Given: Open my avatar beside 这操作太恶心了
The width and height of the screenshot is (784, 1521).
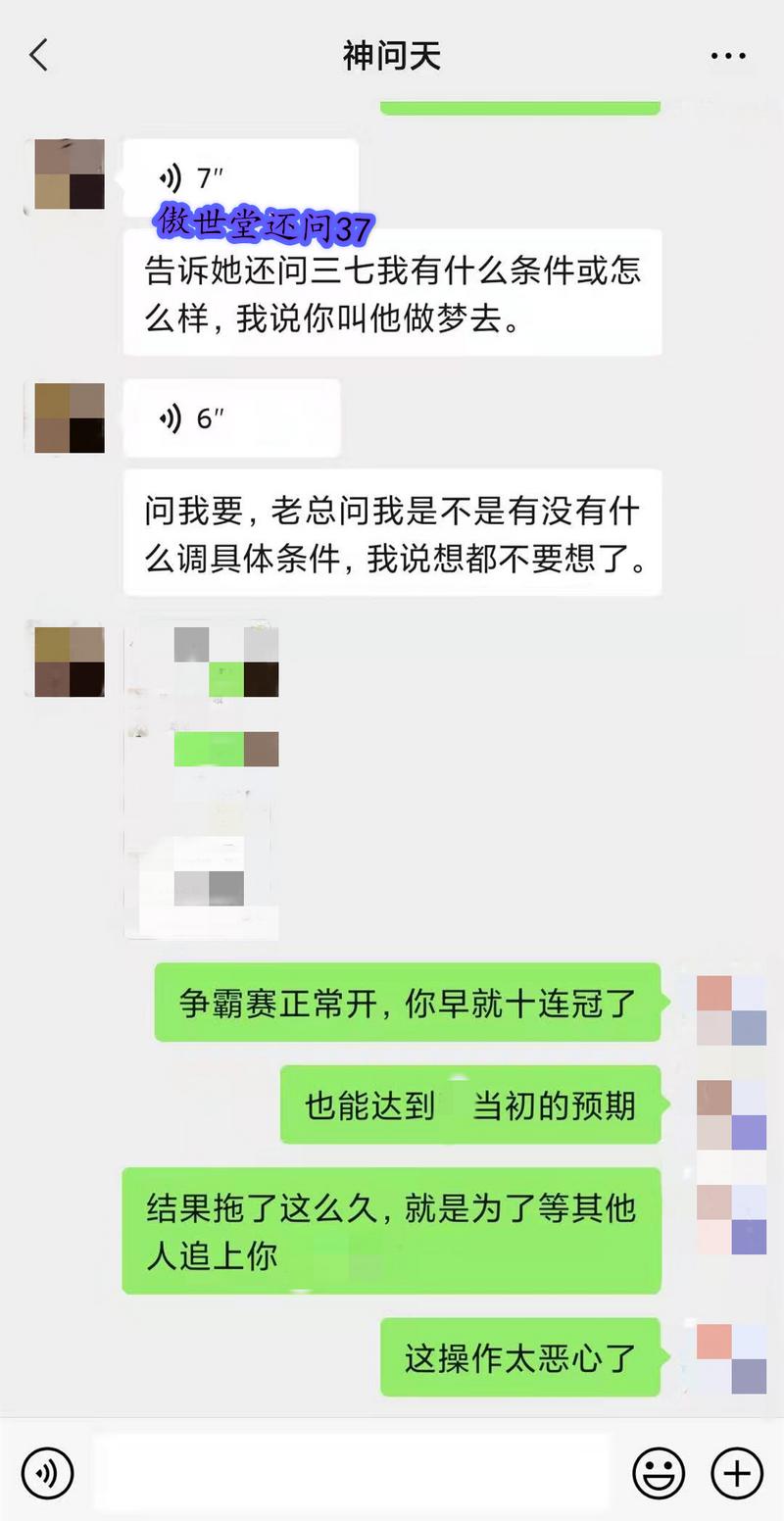Looking at the screenshot, I should point(731,1358).
